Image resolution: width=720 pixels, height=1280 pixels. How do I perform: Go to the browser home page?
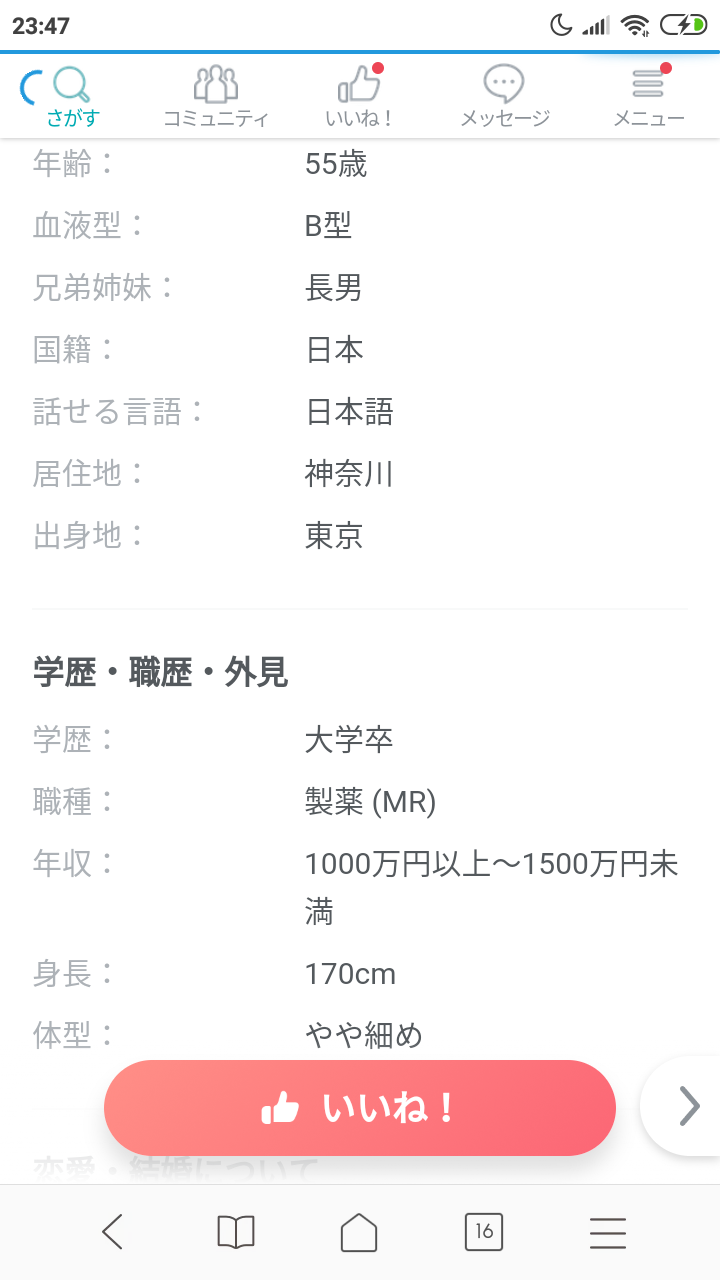(360, 1232)
